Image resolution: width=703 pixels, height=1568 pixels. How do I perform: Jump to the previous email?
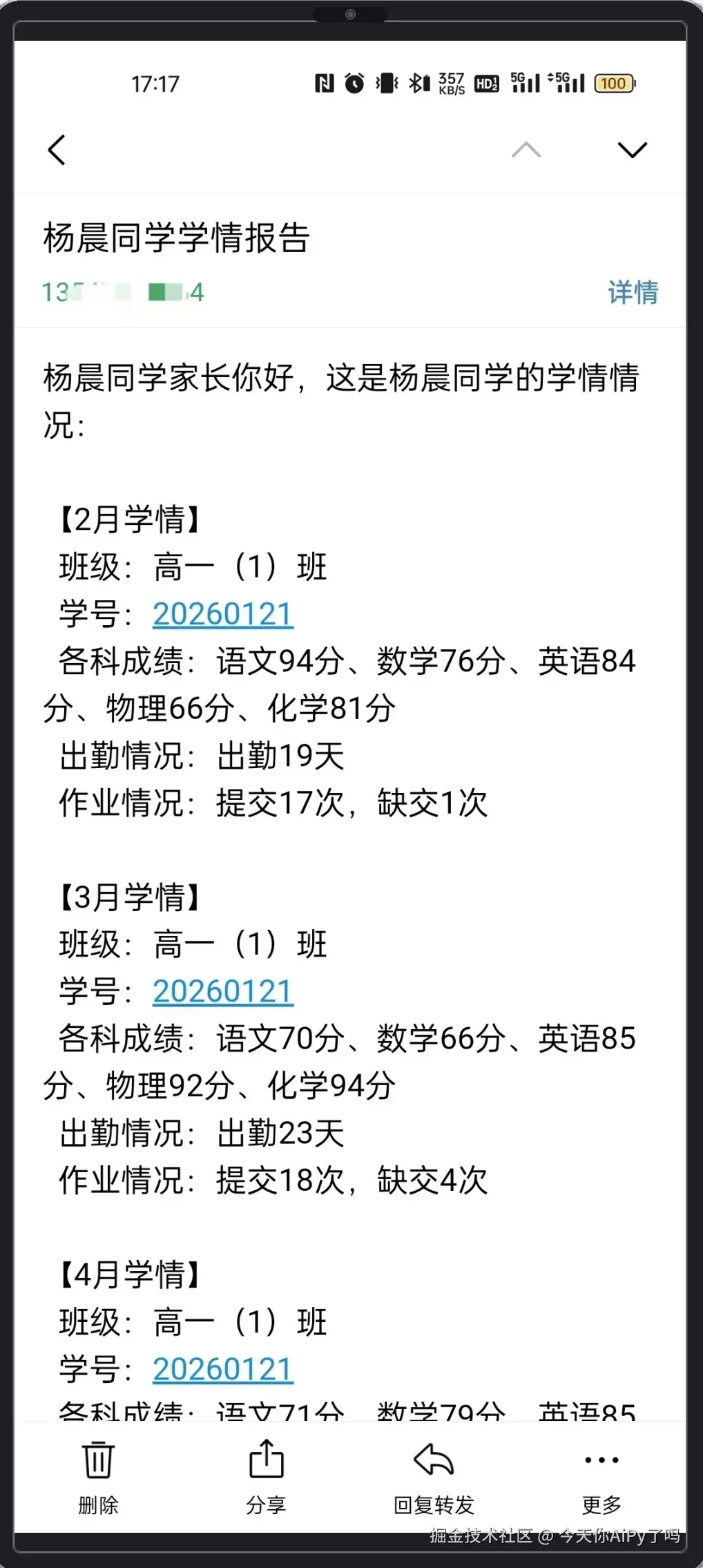[526, 150]
